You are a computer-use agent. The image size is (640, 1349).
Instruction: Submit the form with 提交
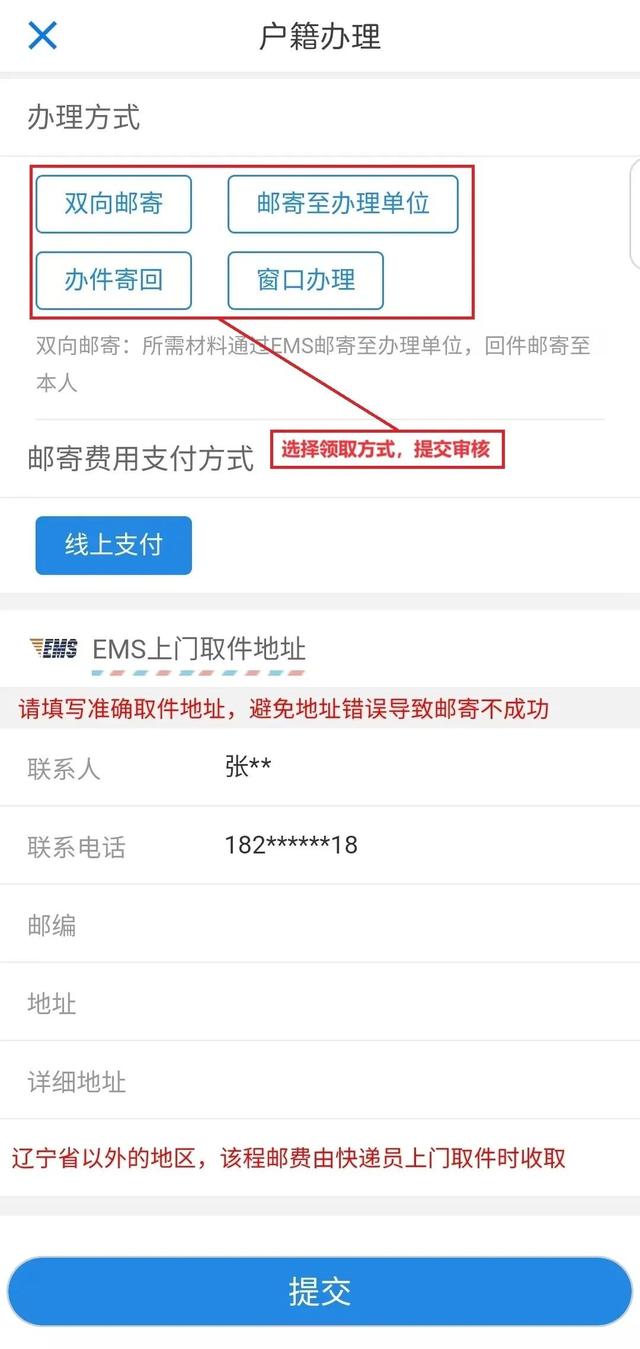coord(320,1291)
